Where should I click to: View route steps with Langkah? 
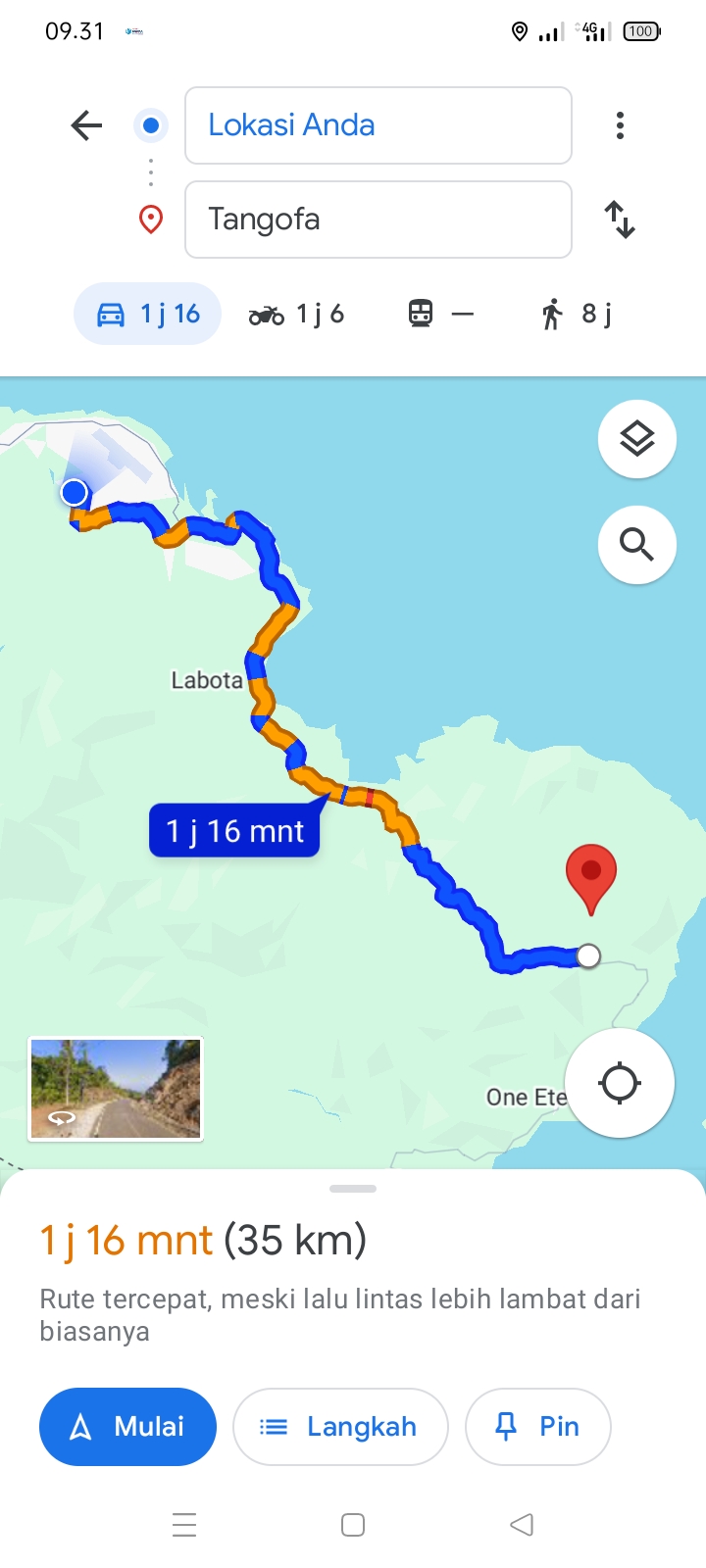pyautogui.click(x=340, y=1427)
